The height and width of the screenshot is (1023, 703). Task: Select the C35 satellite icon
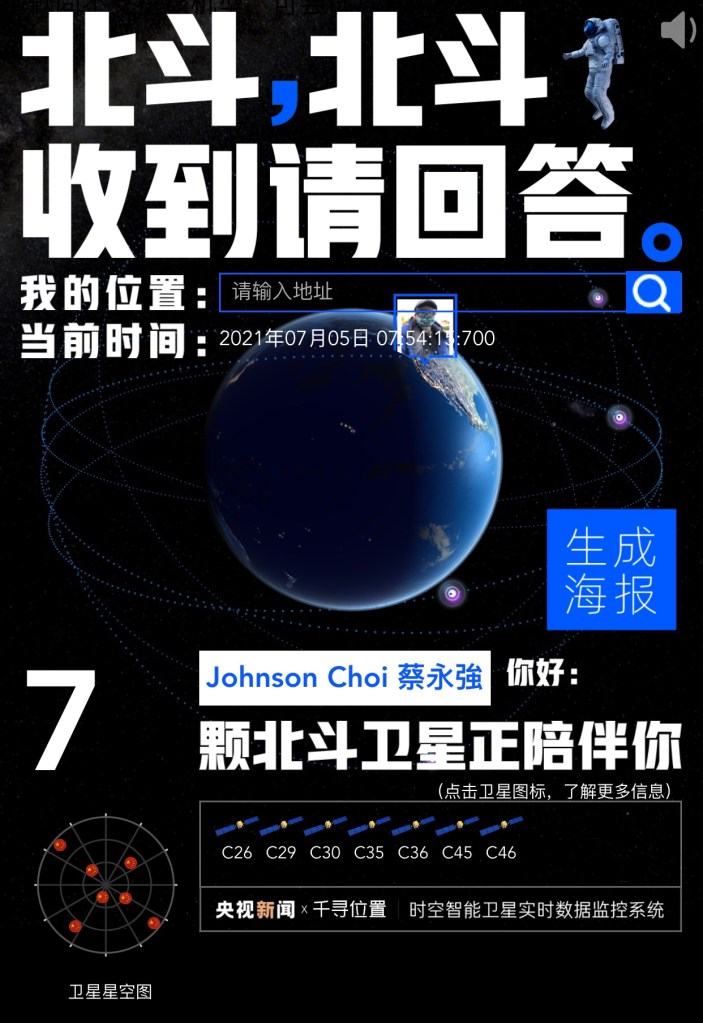point(369,828)
